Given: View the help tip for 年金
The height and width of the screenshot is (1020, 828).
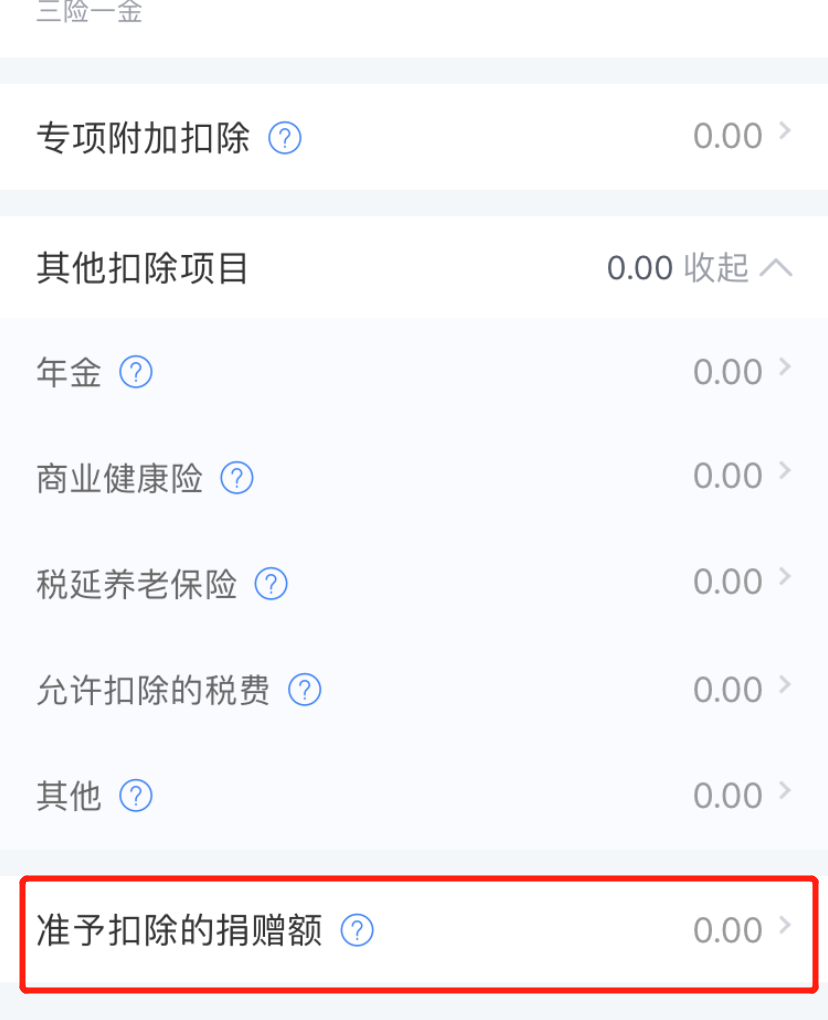Looking at the screenshot, I should point(136,373).
